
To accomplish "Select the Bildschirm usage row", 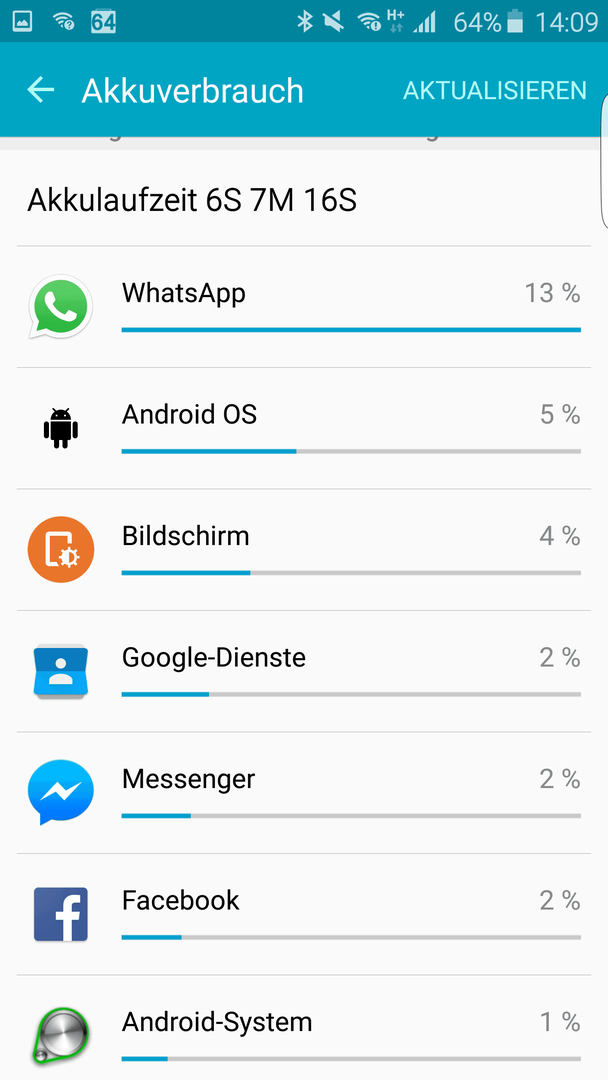I will coord(304,550).
